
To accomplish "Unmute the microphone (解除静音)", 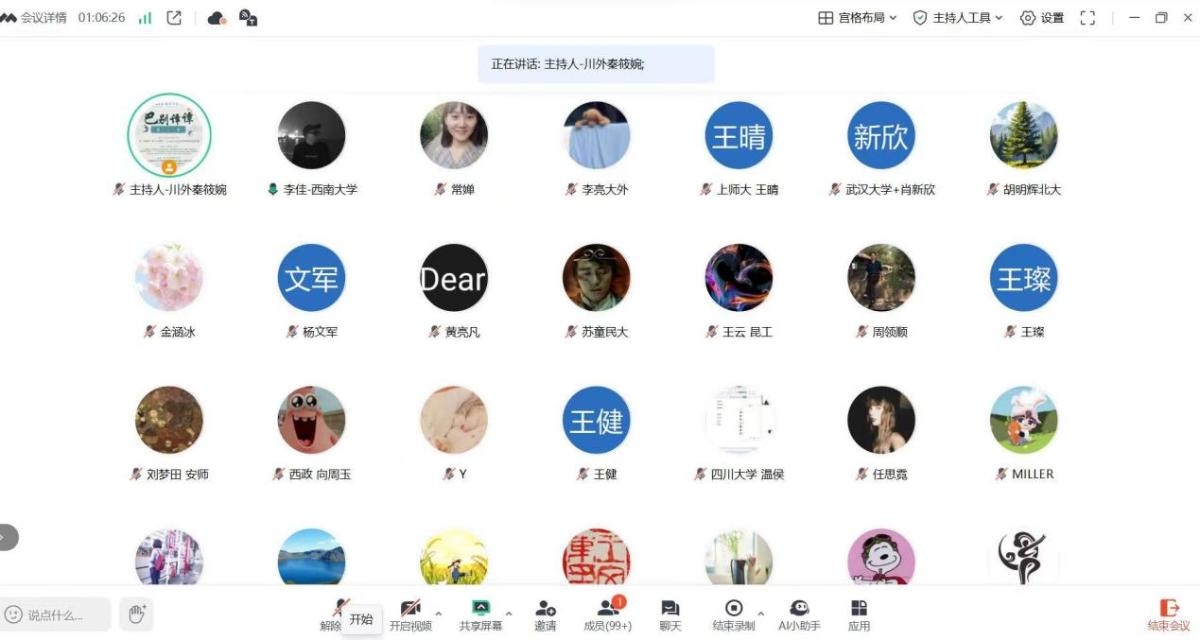I will [333, 614].
